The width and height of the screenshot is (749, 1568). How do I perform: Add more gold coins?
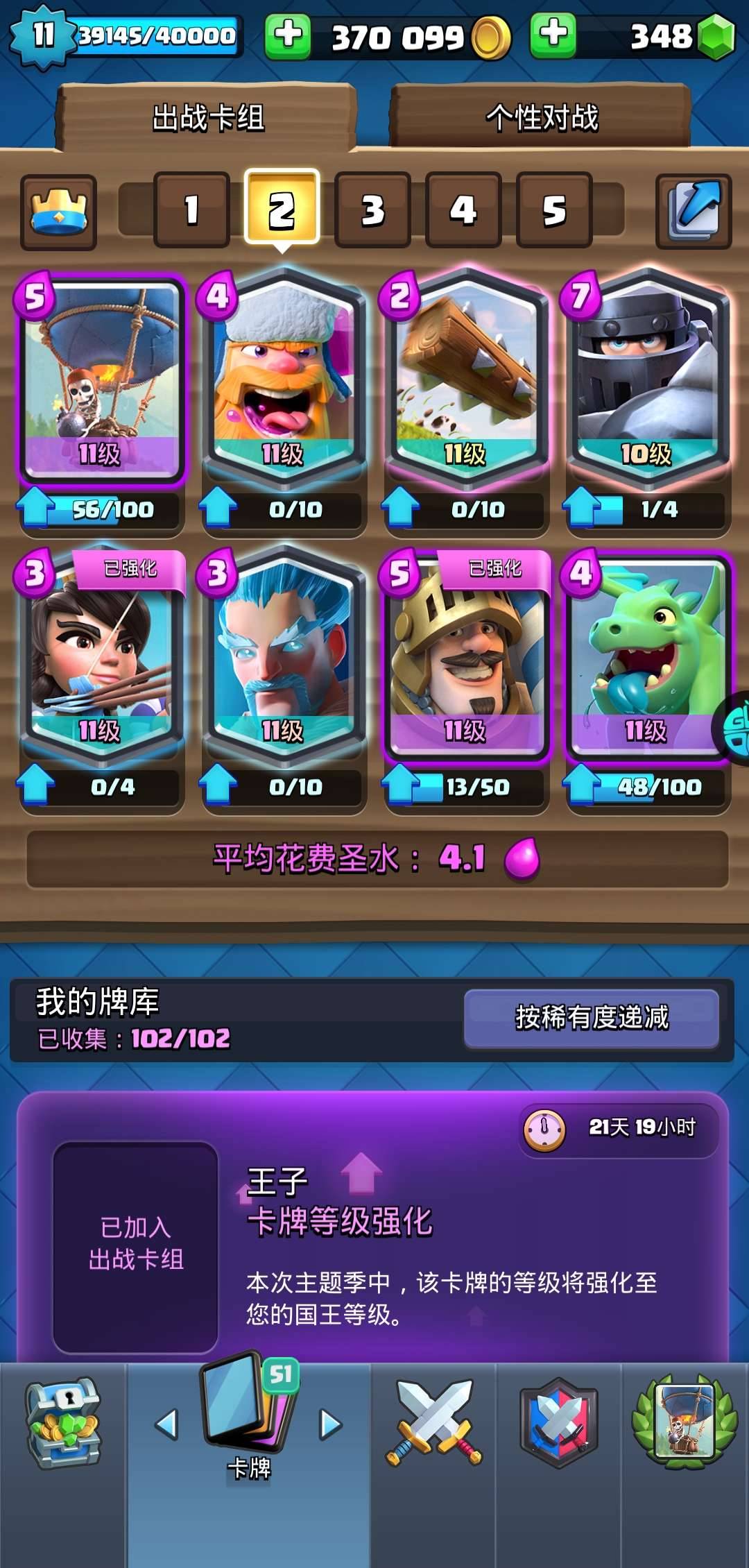pos(287,35)
